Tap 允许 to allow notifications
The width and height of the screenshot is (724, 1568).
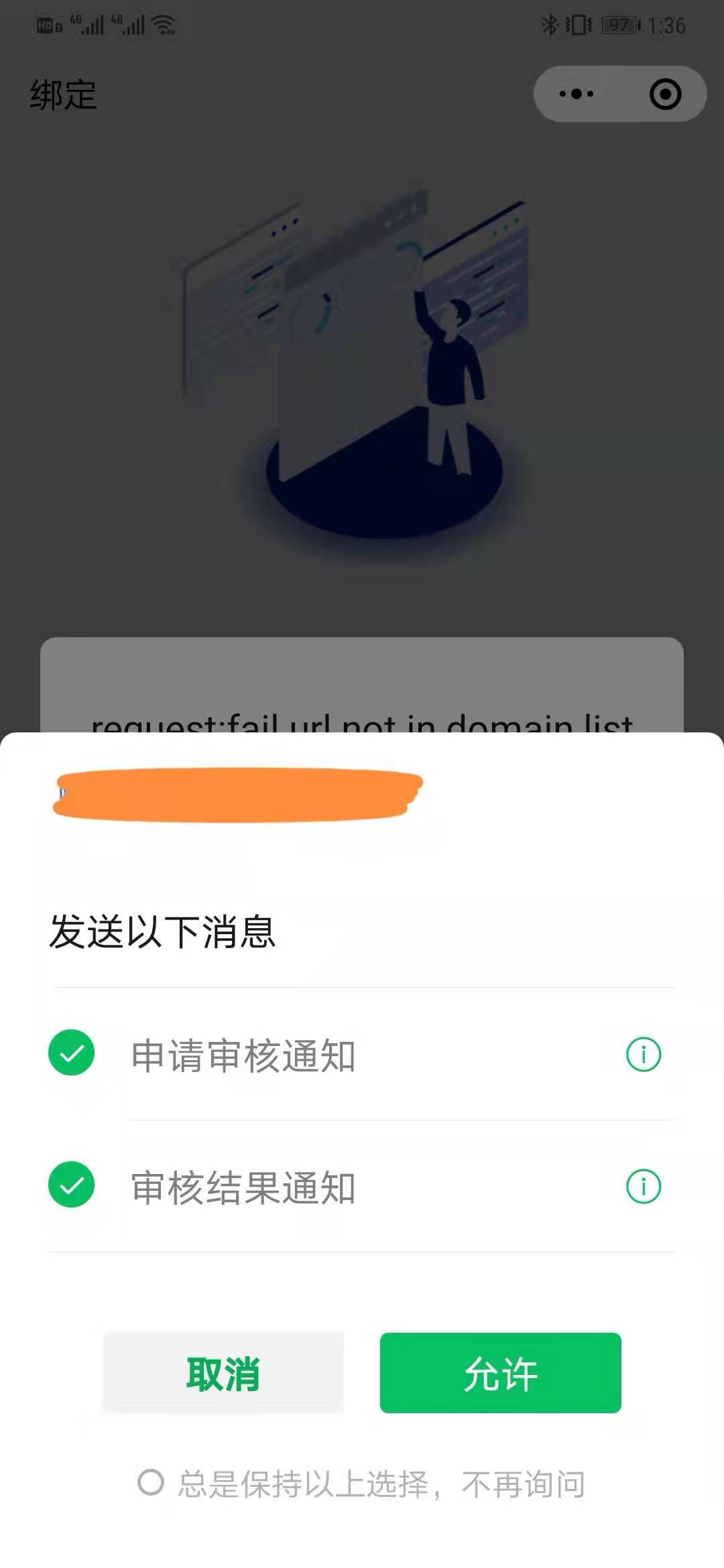[x=500, y=1372]
